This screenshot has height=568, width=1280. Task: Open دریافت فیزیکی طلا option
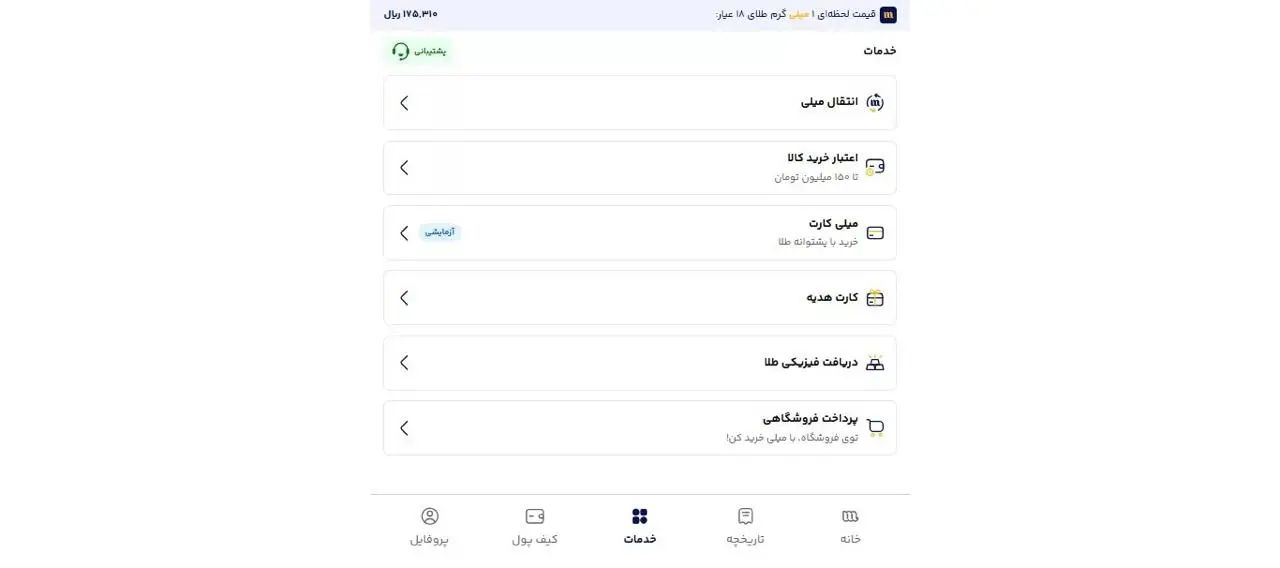[x=640, y=363]
